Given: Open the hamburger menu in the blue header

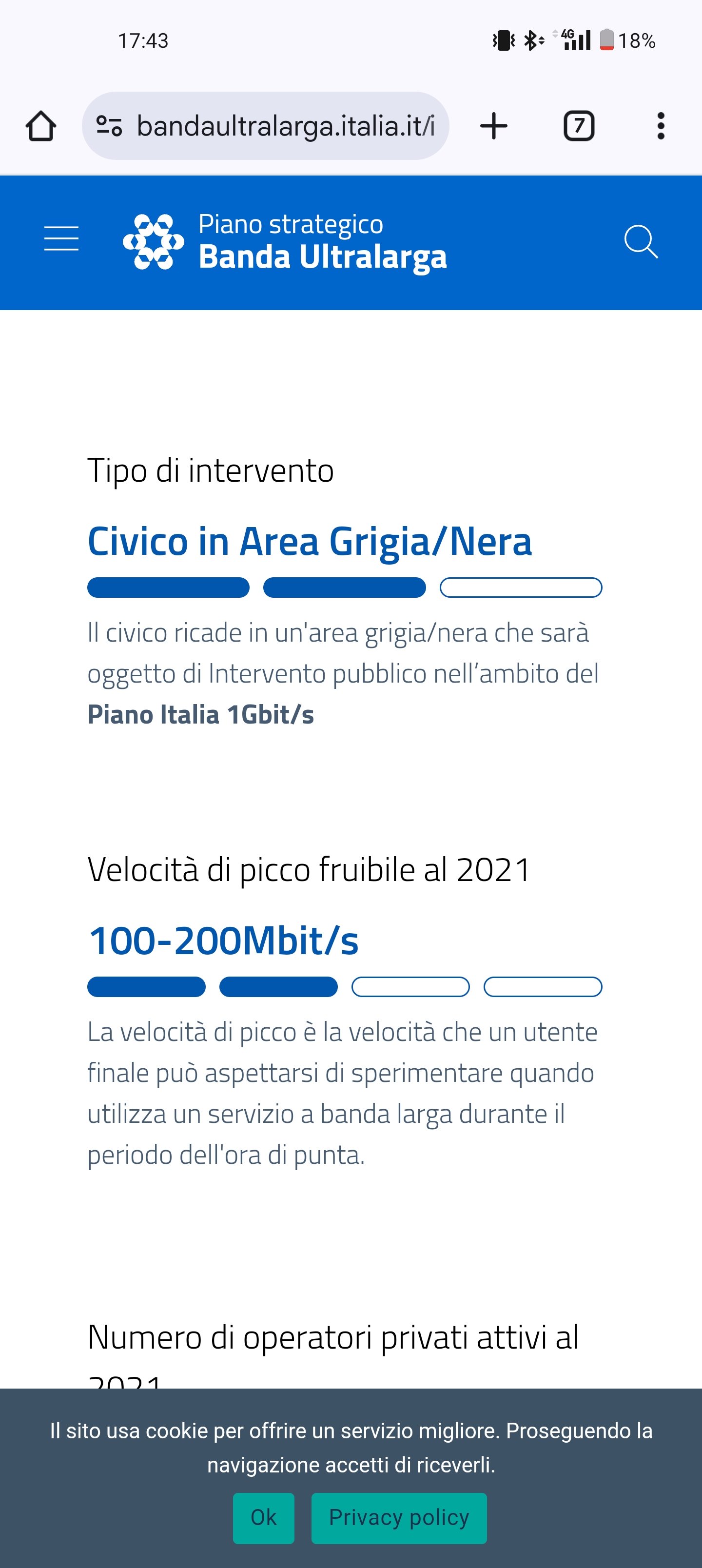Looking at the screenshot, I should tap(61, 238).
